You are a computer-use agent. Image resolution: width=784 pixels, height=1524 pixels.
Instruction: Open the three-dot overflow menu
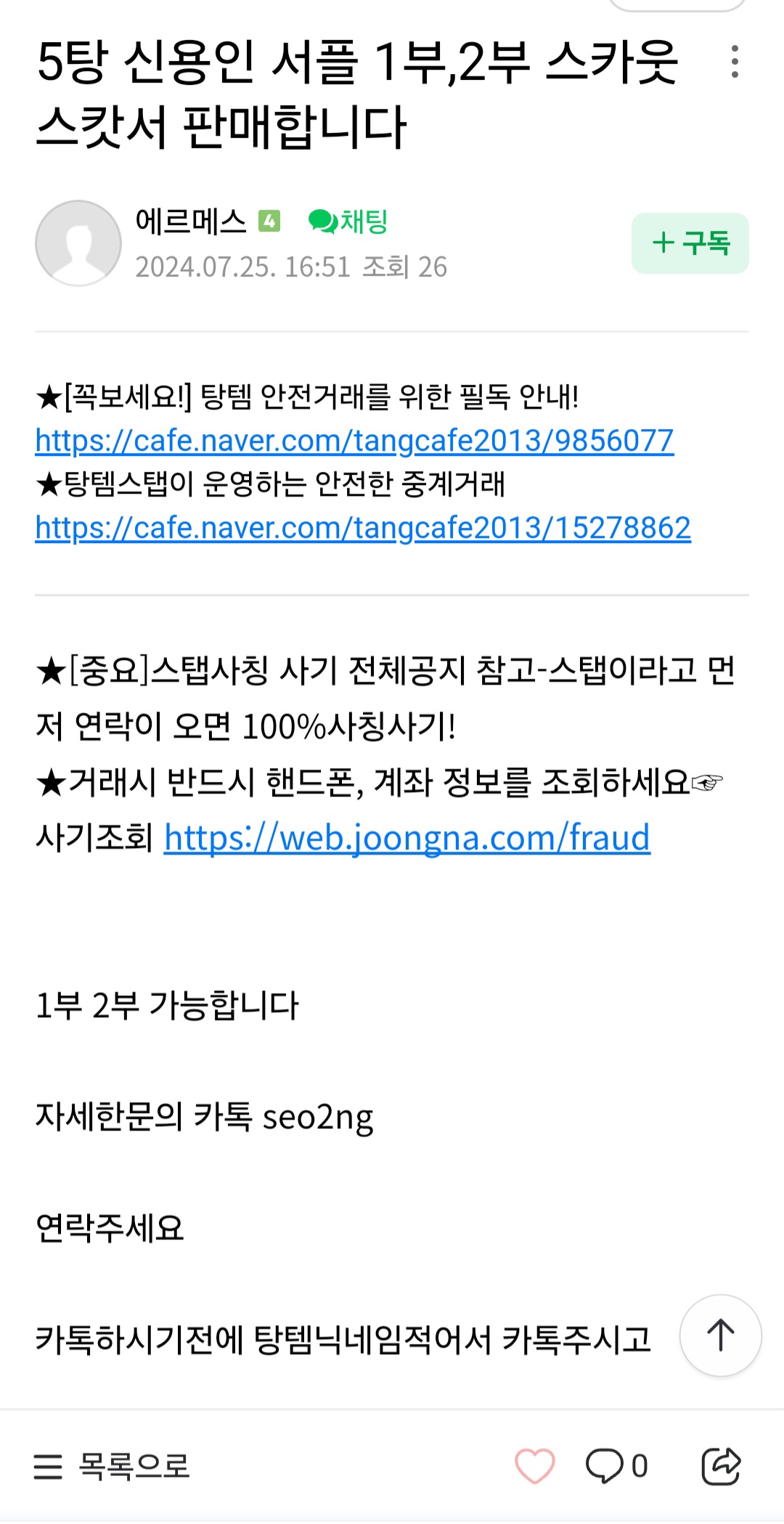coord(735,62)
